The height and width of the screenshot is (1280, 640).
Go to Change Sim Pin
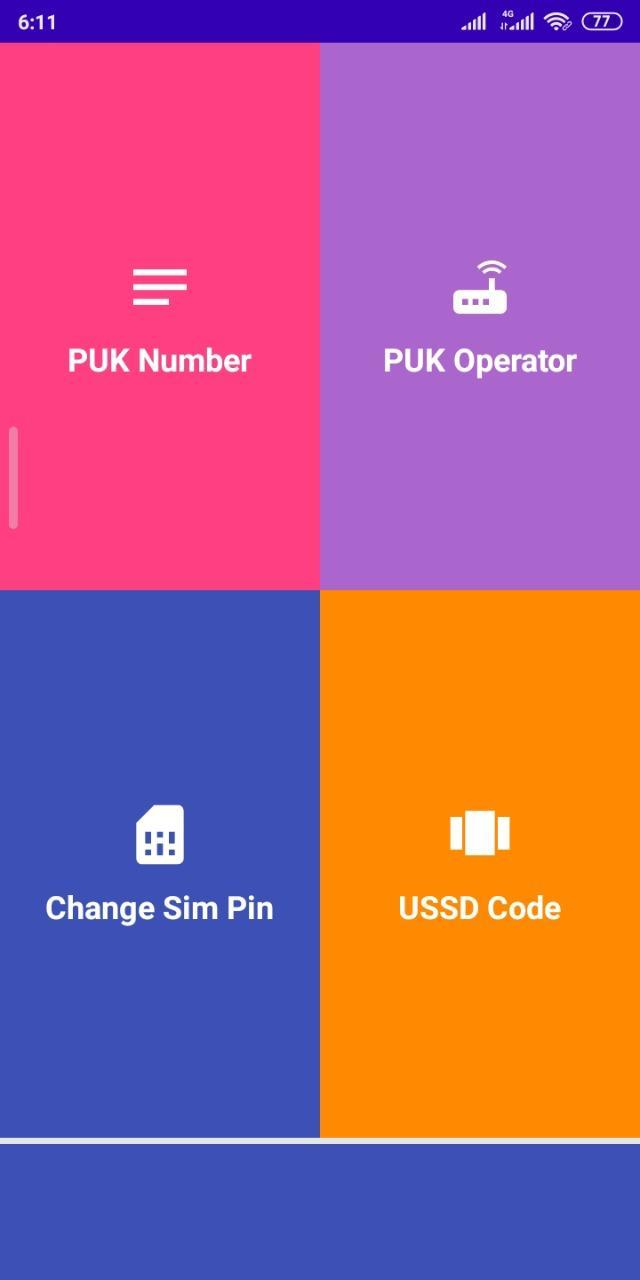pyautogui.click(x=160, y=864)
